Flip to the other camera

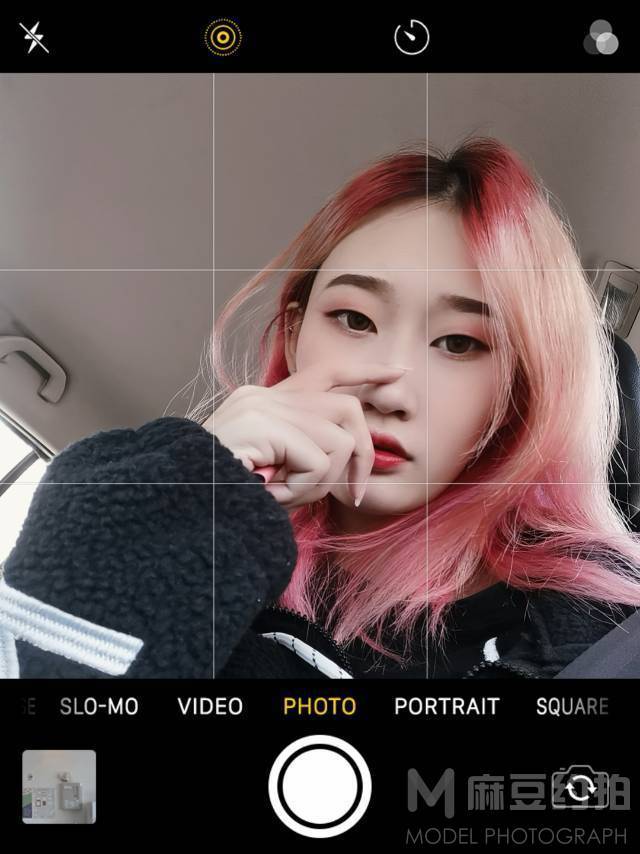tap(580, 790)
